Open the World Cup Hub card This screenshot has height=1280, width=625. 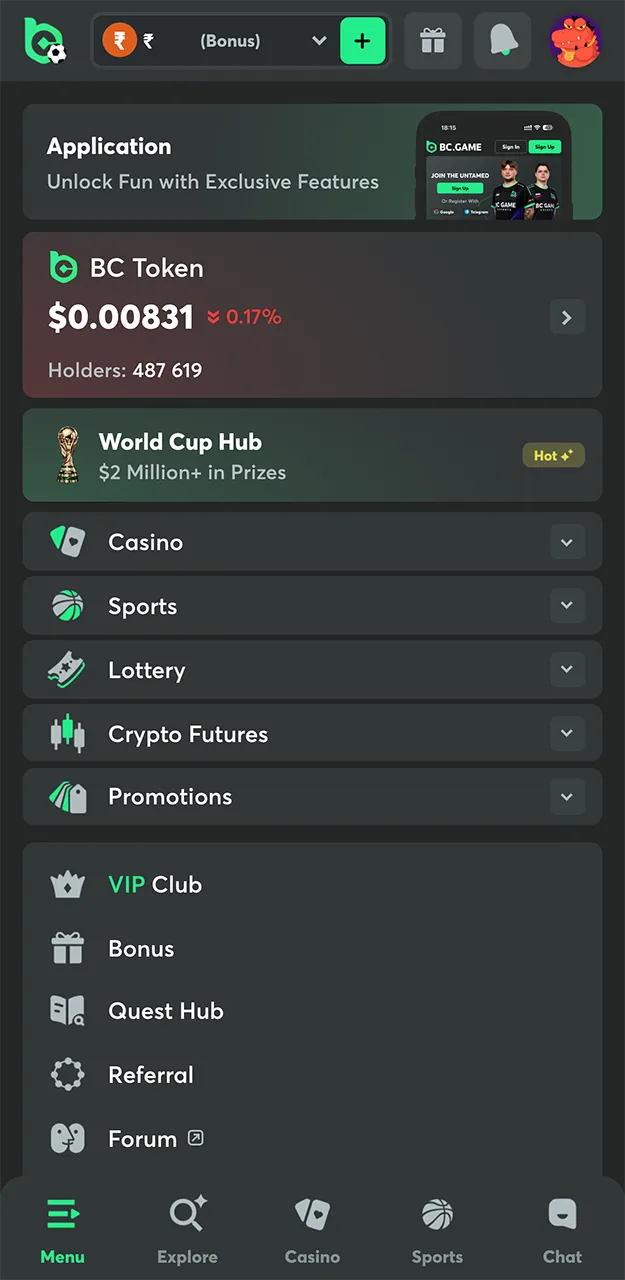coord(312,455)
